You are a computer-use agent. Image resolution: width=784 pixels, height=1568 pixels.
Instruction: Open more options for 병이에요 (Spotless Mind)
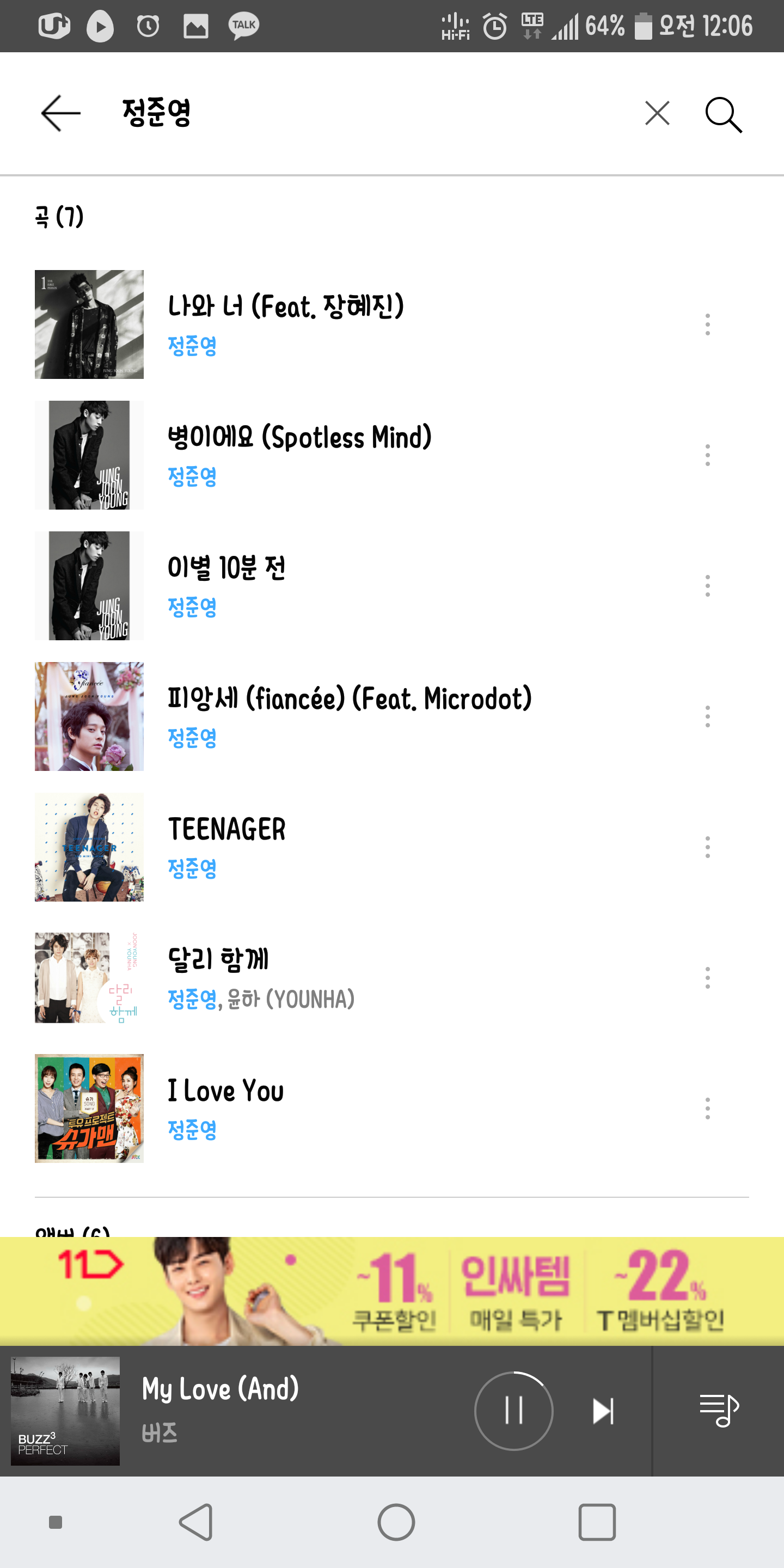pos(707,455)
